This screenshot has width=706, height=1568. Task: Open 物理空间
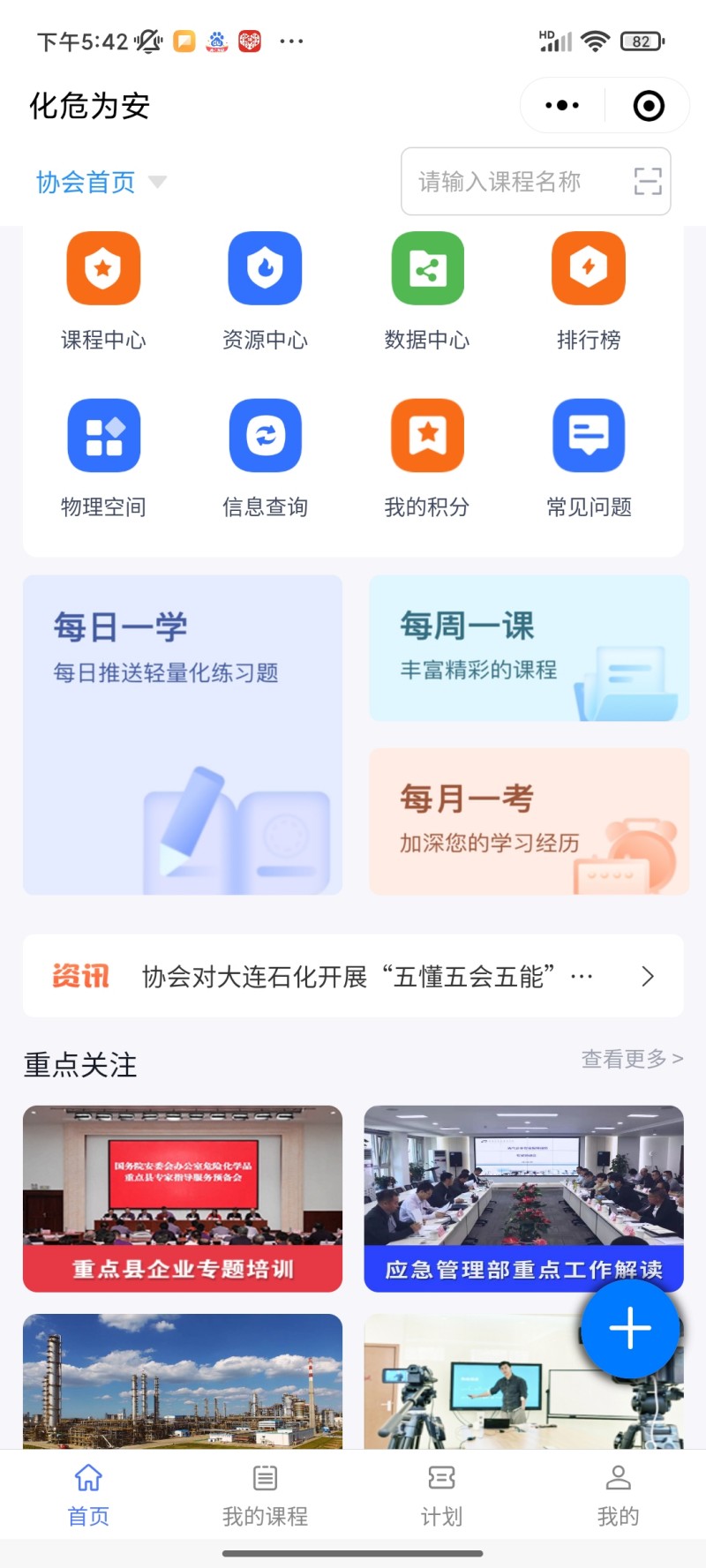(x=103, y=456)
